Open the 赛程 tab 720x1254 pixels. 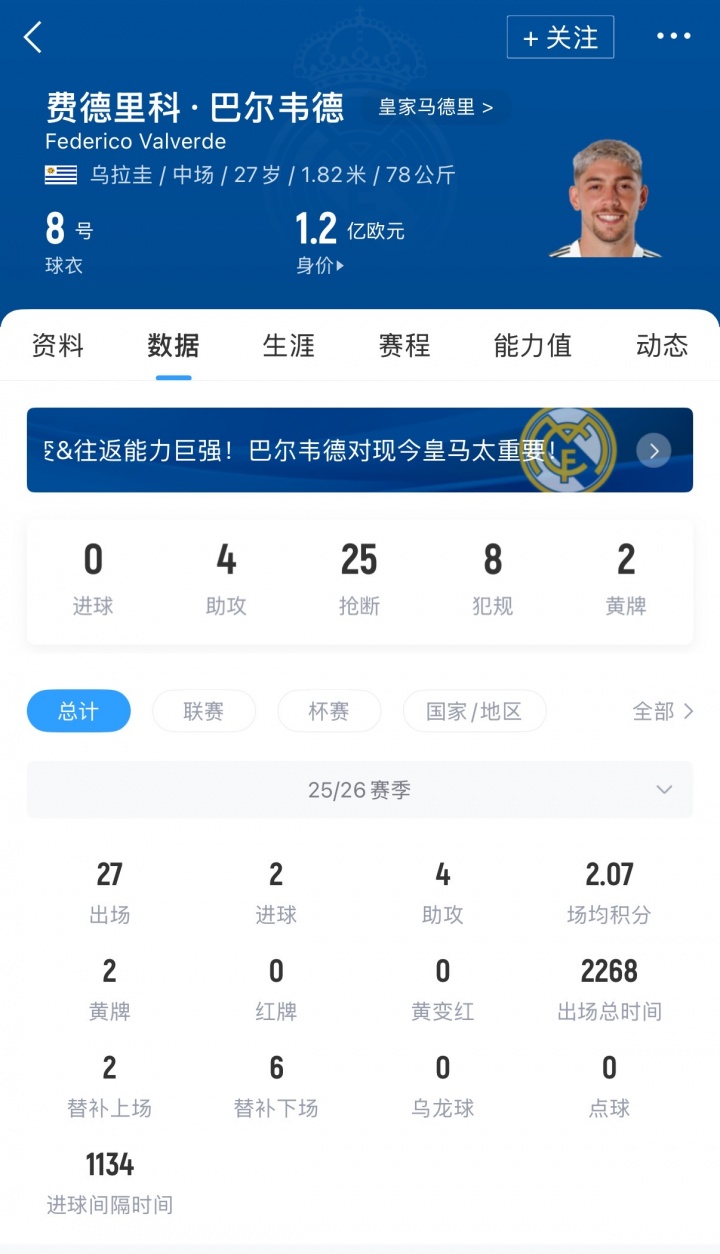pyautogui.click(x=404, y=346)
